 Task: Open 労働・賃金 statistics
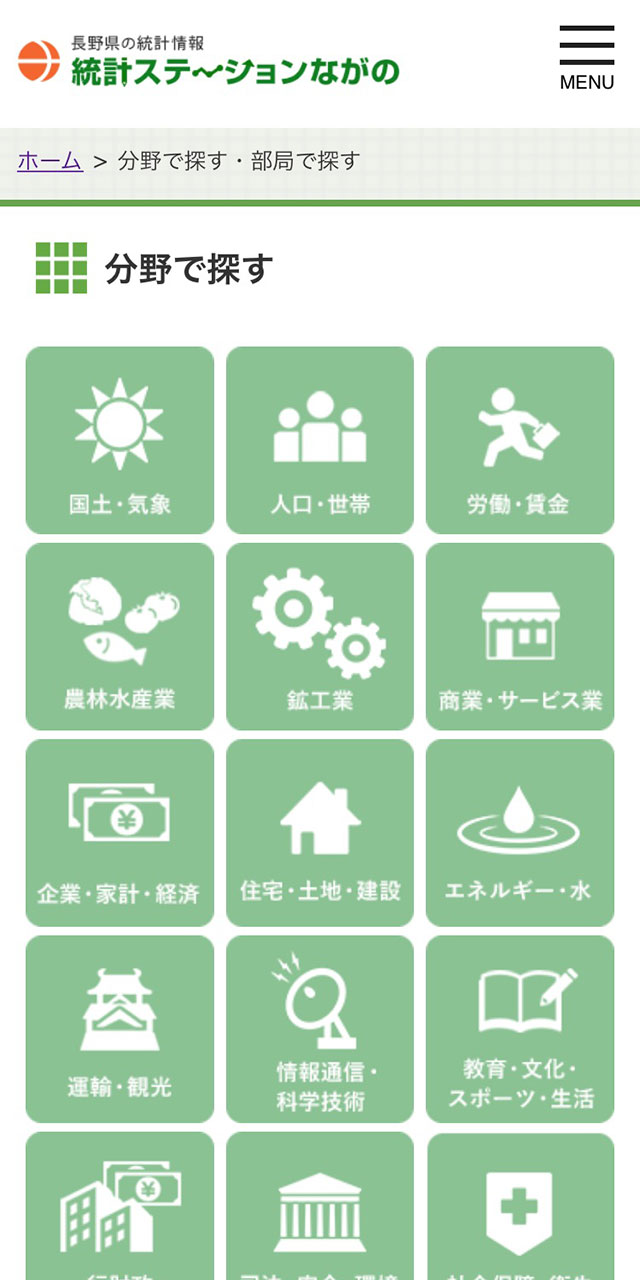point(520,440)
